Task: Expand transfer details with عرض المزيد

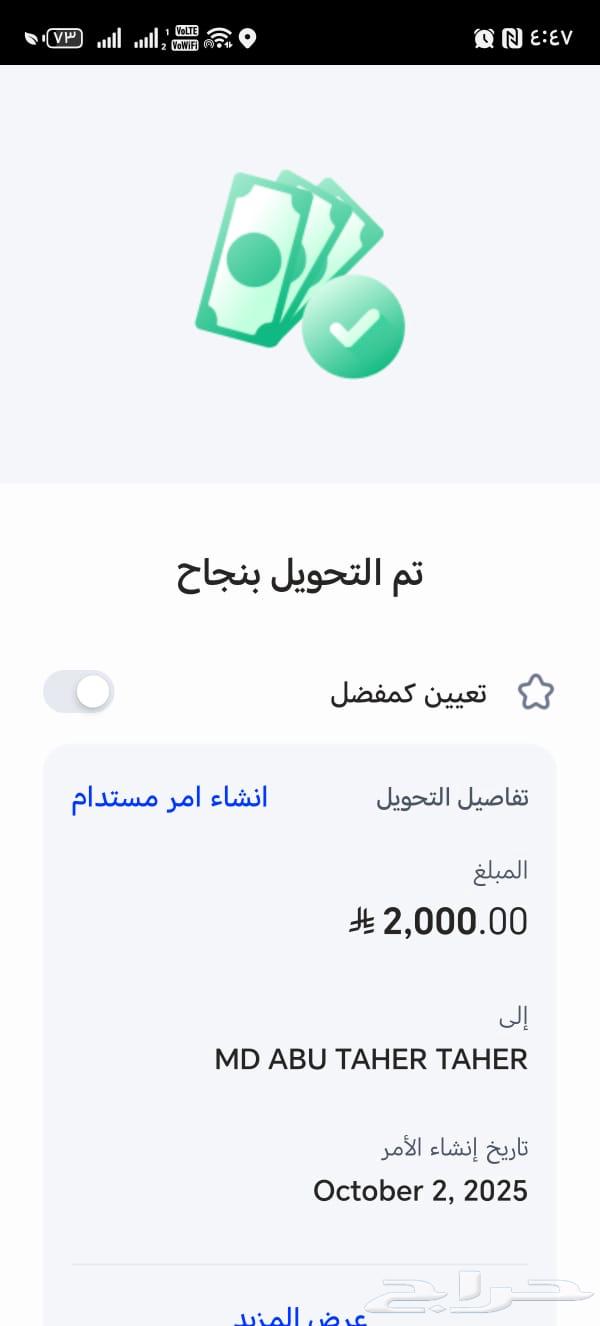Action: (300, 1312)
